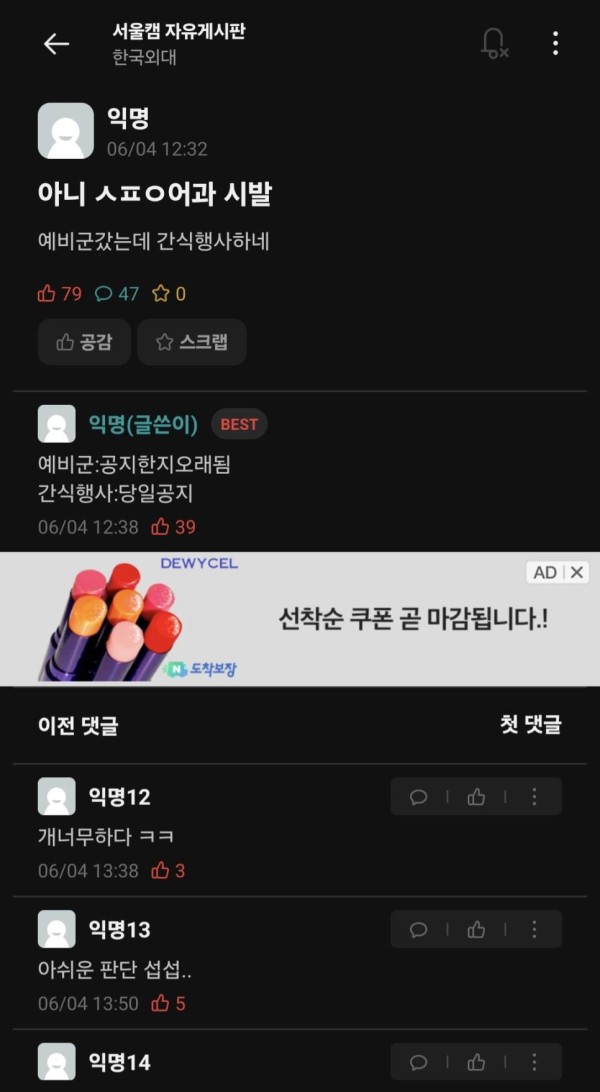Open the DEWYCEL coupon ad banner
Image resolution: width=600 pixels, height=1092 pixels.
tap(300, 619)
